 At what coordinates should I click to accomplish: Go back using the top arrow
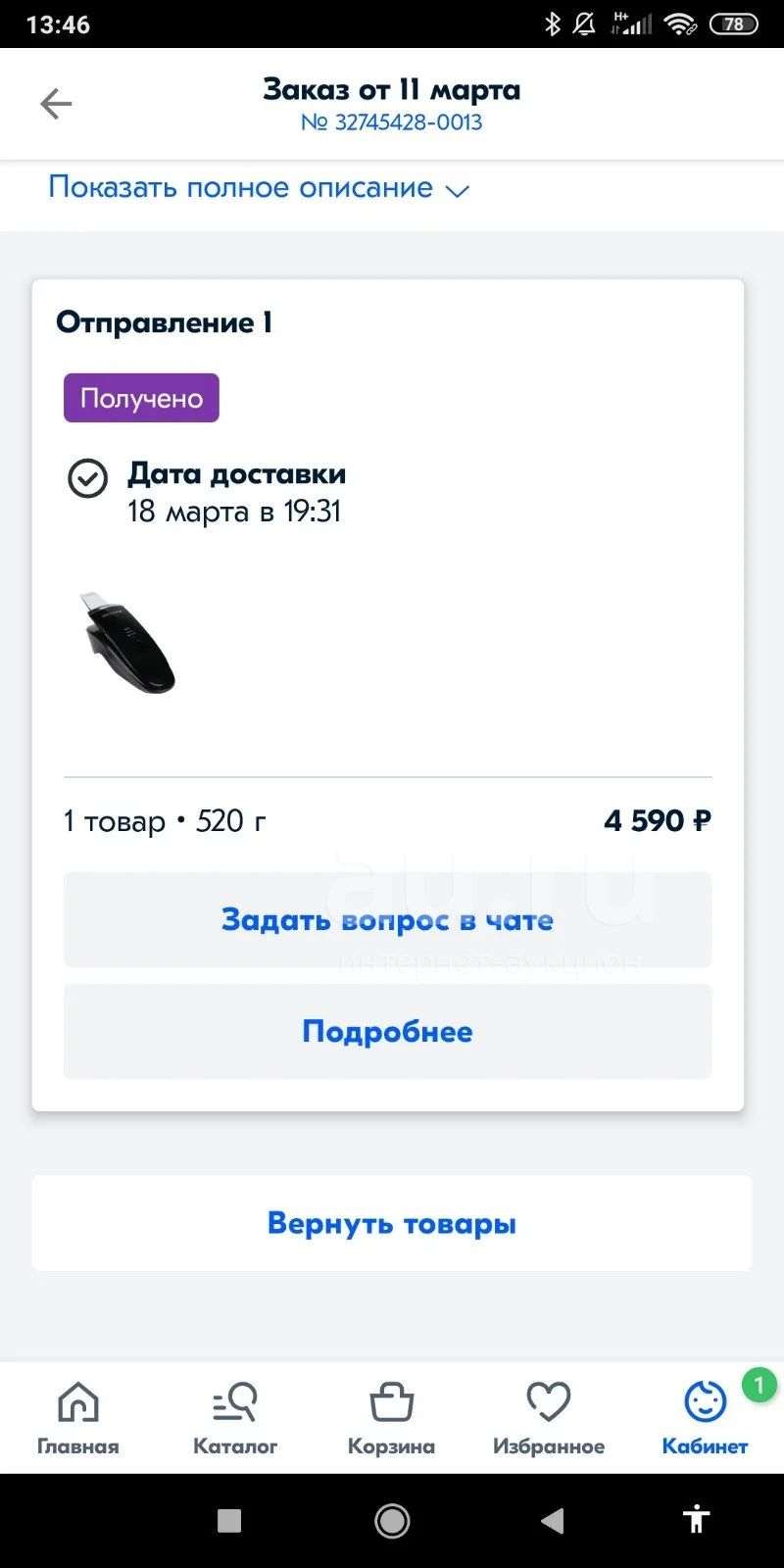click(x=56, y=104)
